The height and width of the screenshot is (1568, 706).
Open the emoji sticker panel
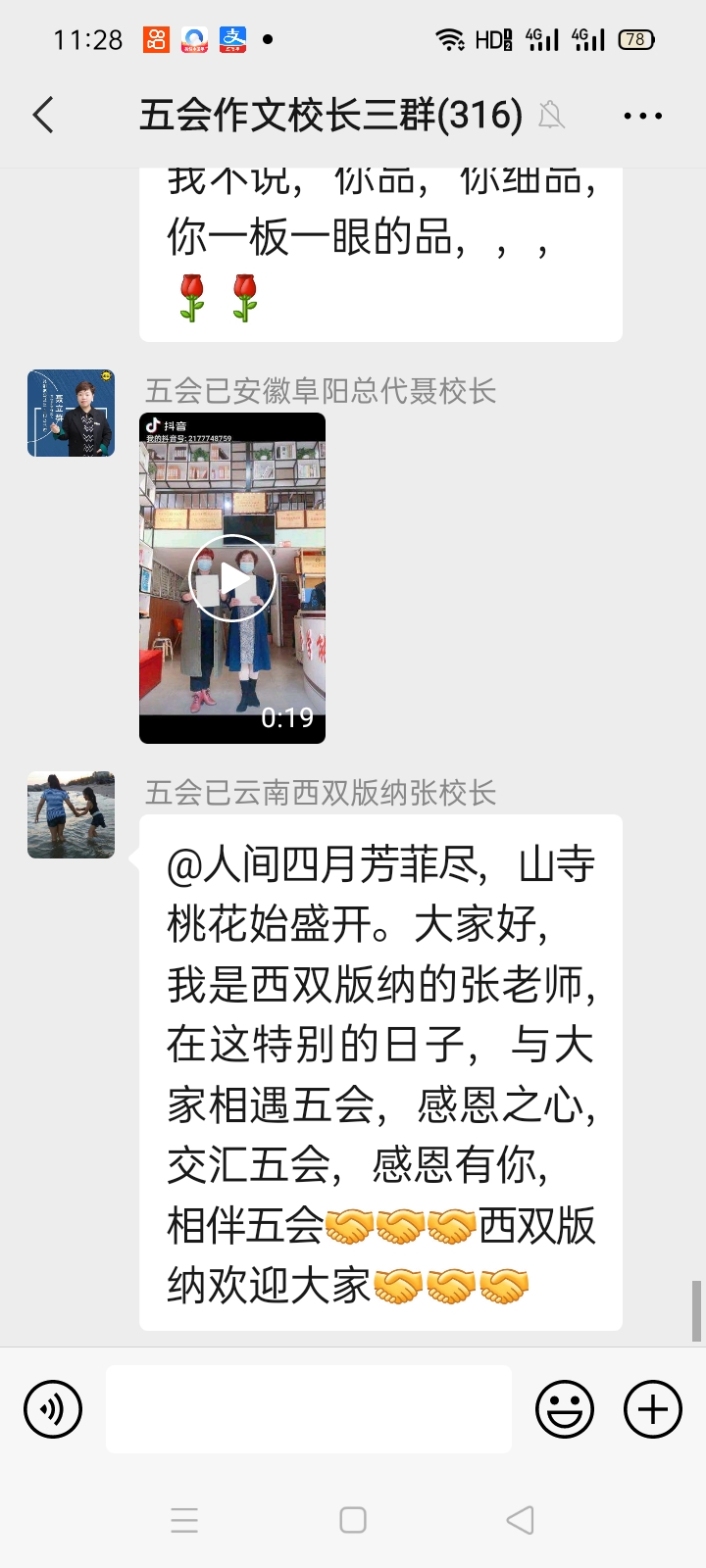565,1409
